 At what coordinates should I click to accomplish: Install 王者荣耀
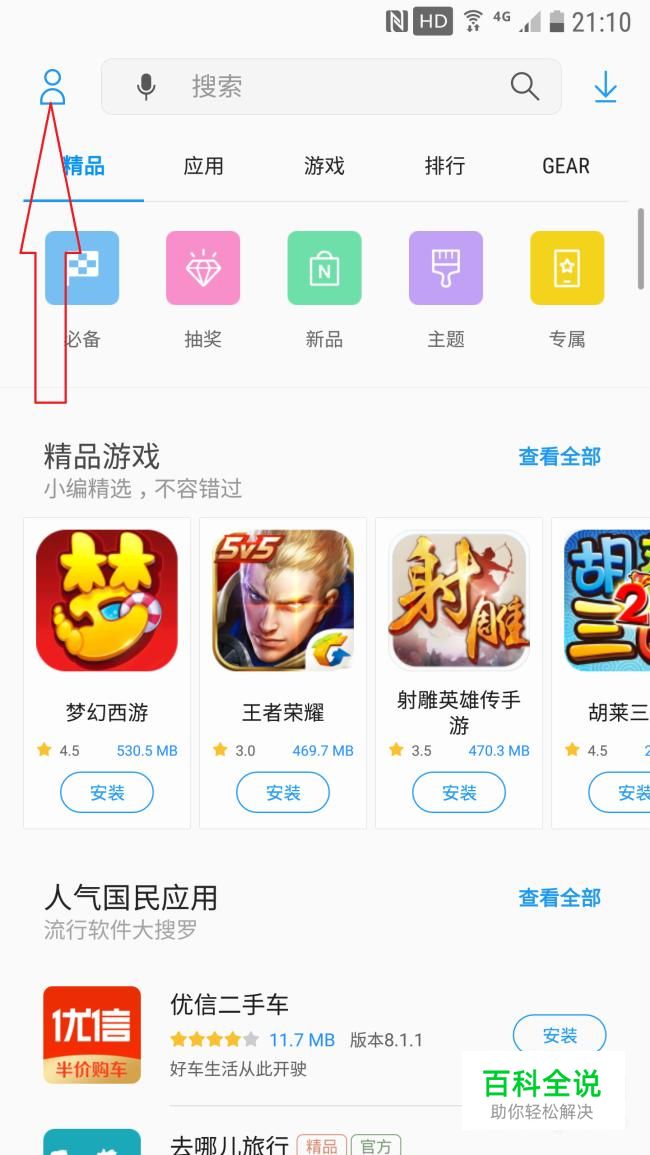coord(283,793)
